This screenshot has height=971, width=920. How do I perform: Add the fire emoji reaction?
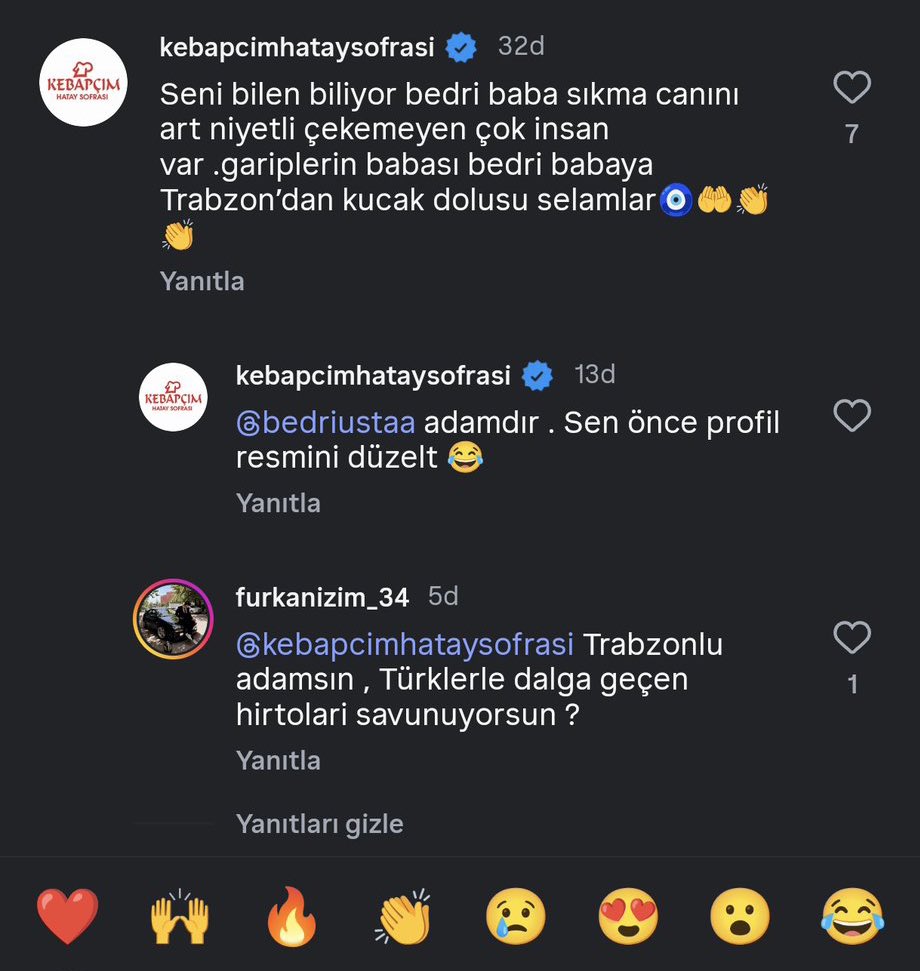[291, 918]
